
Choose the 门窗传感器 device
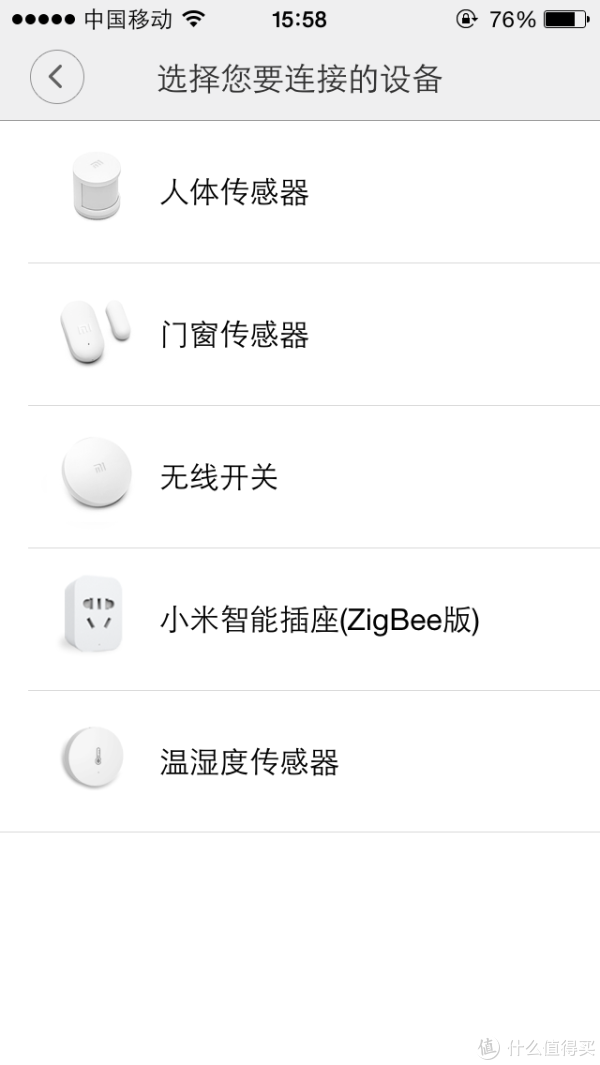point(300,334)
